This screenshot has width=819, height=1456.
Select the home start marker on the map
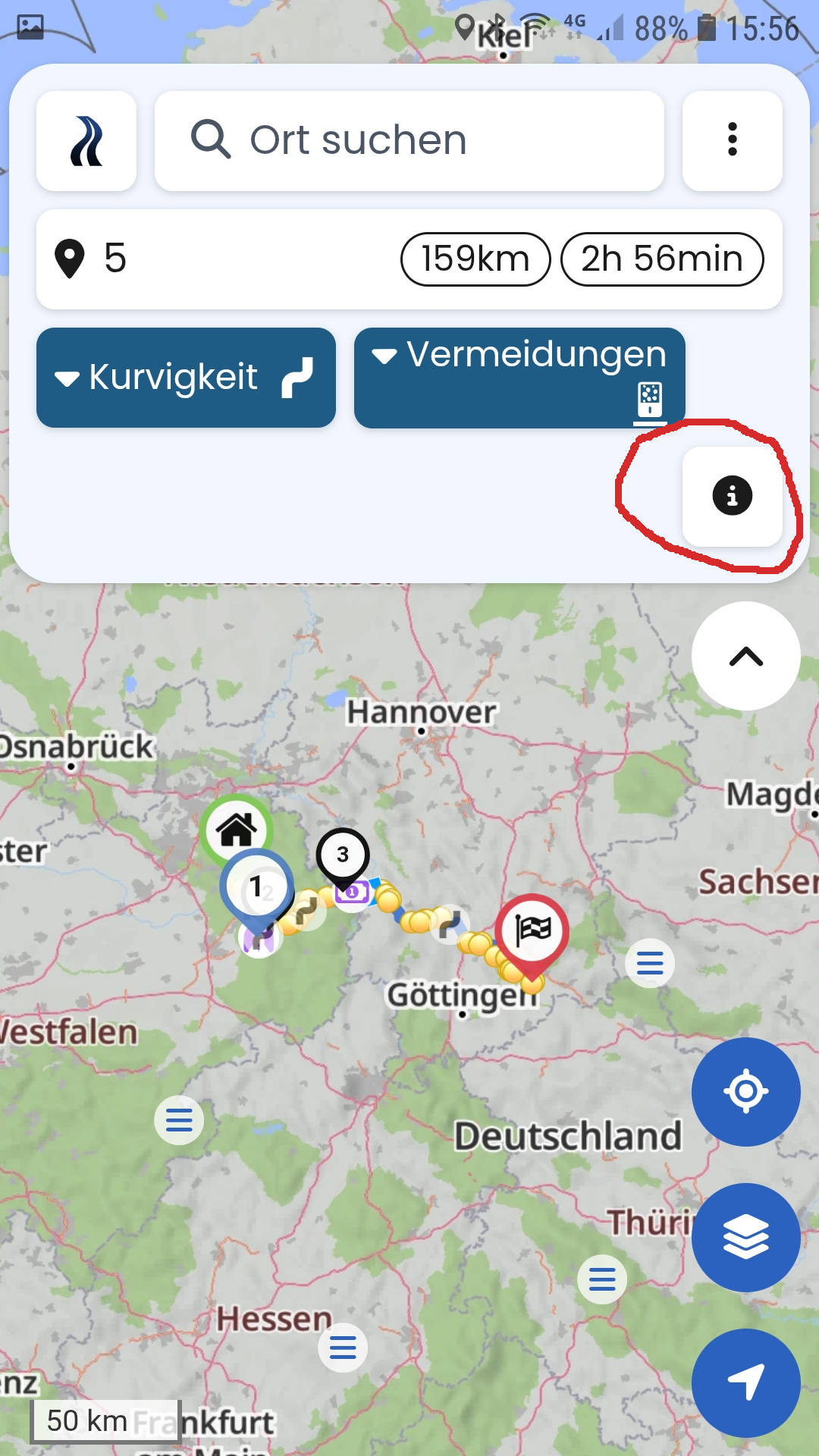coord(237,830)
